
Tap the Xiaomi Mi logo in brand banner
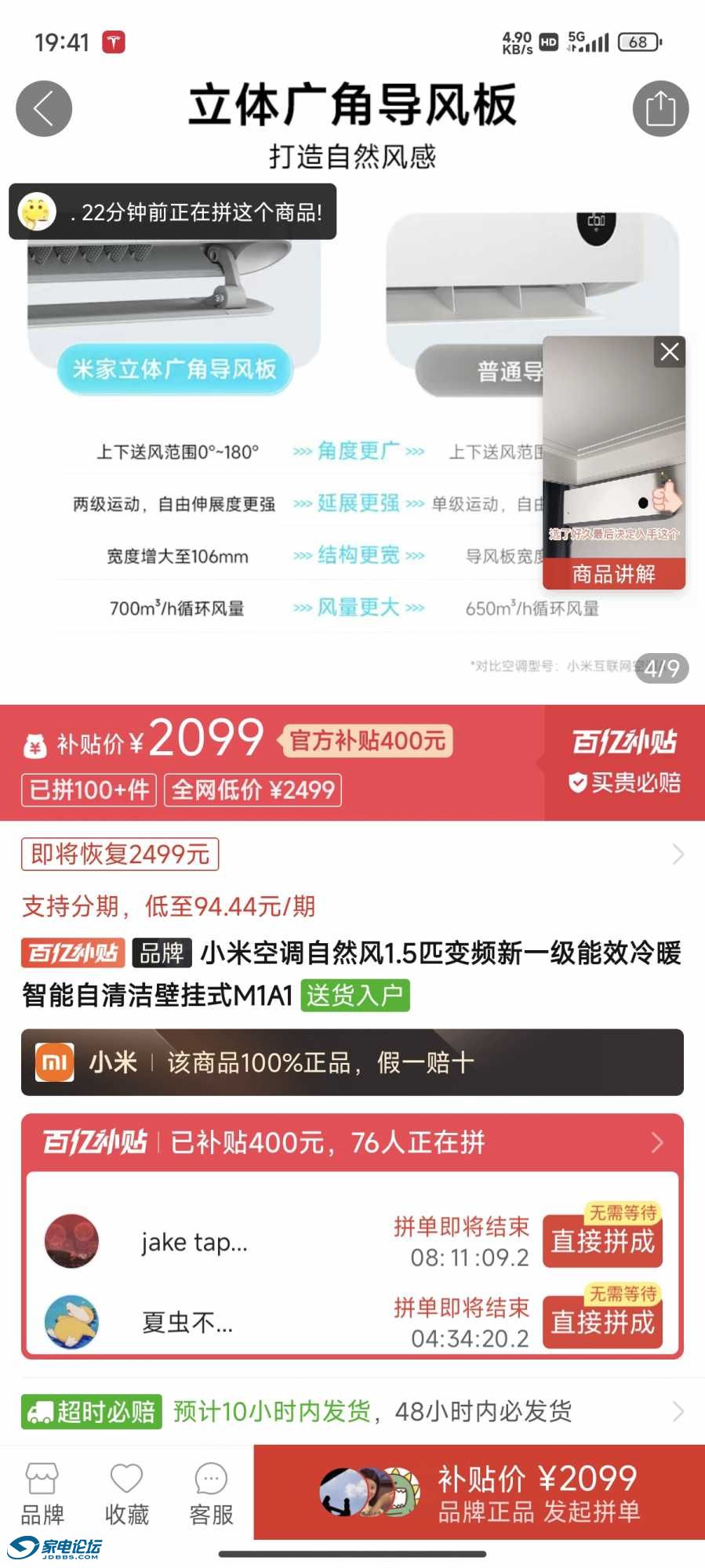53,1062
